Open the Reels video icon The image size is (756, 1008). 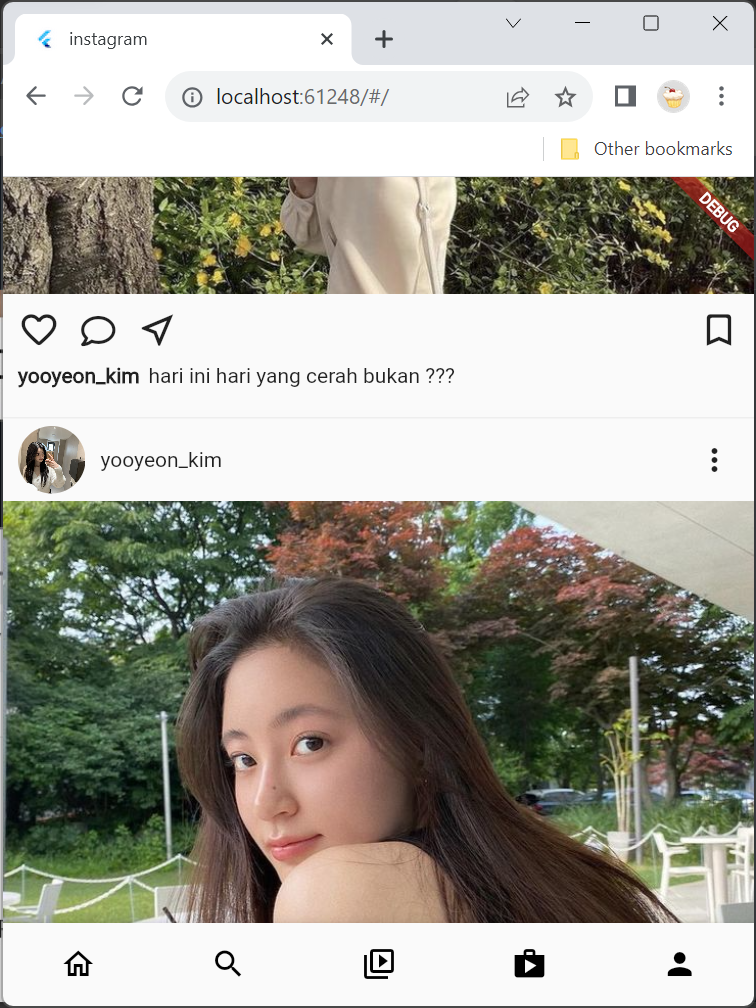coord(378,963)
